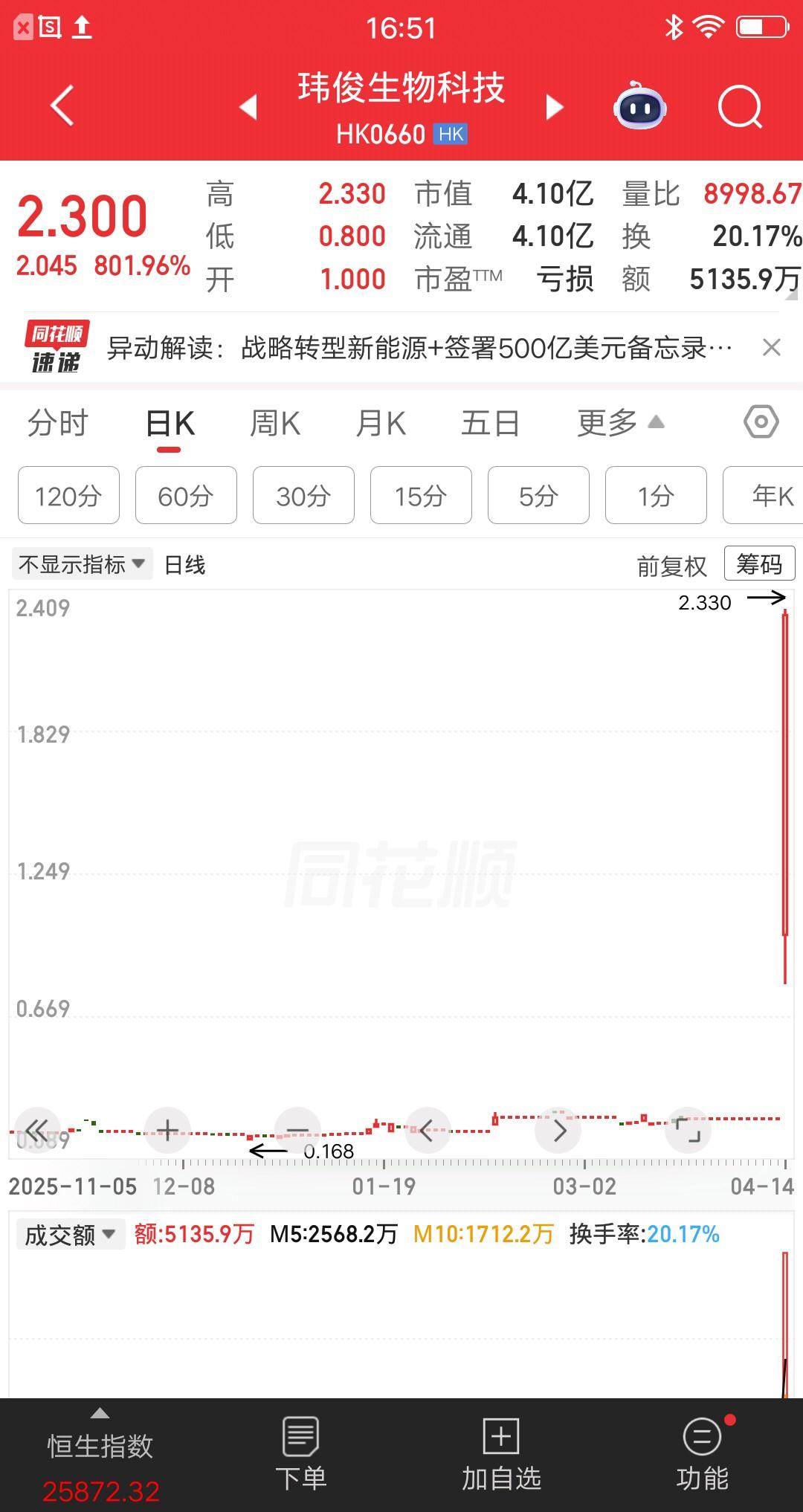Expand chart to fullscreen view
This screenshot has width=803, height=1512.
pyautogui.click(x=688, y=1129)
